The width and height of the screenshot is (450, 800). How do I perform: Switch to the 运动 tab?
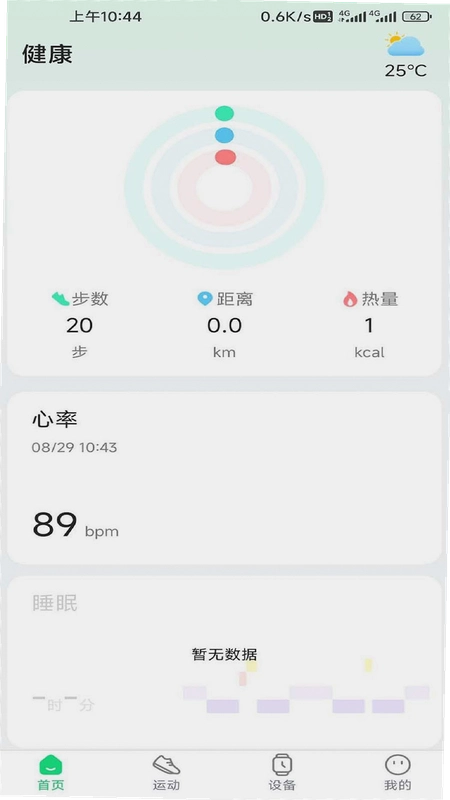click(x=166, y=772)
